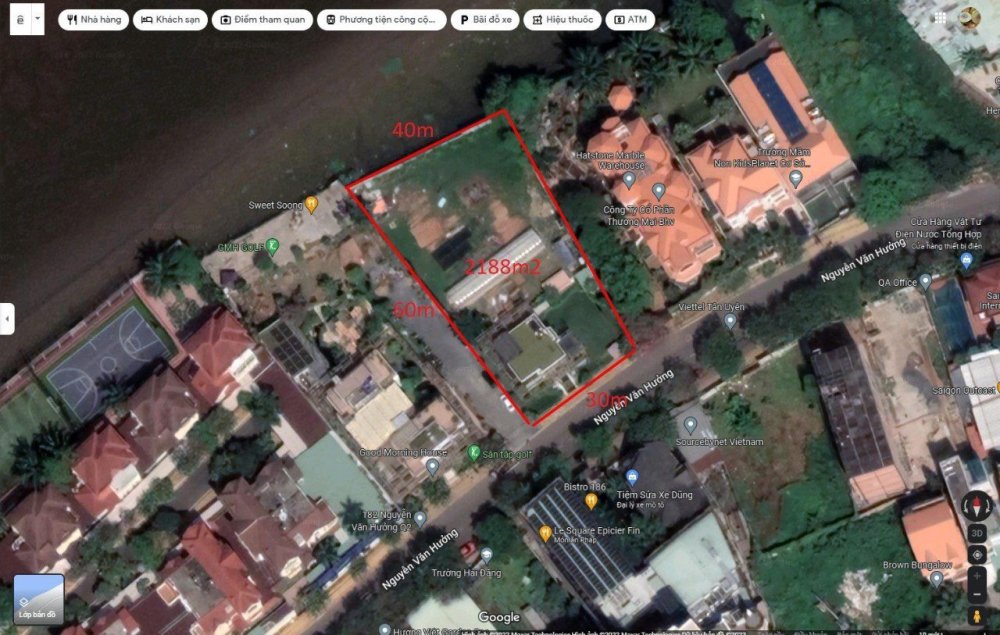
Task: Open the Good Morning House place marker
Action: click(x=460, y=465)
